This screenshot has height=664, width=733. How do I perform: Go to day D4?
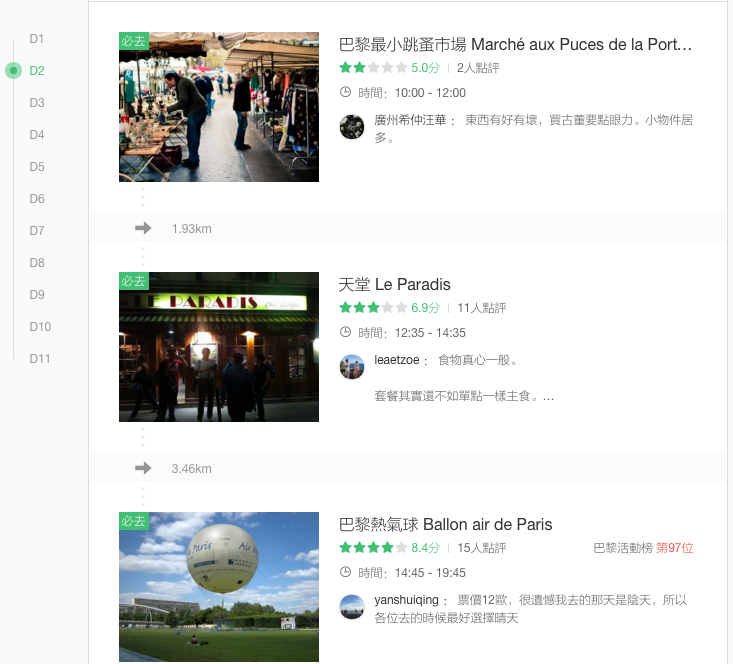tap(36, 135)
